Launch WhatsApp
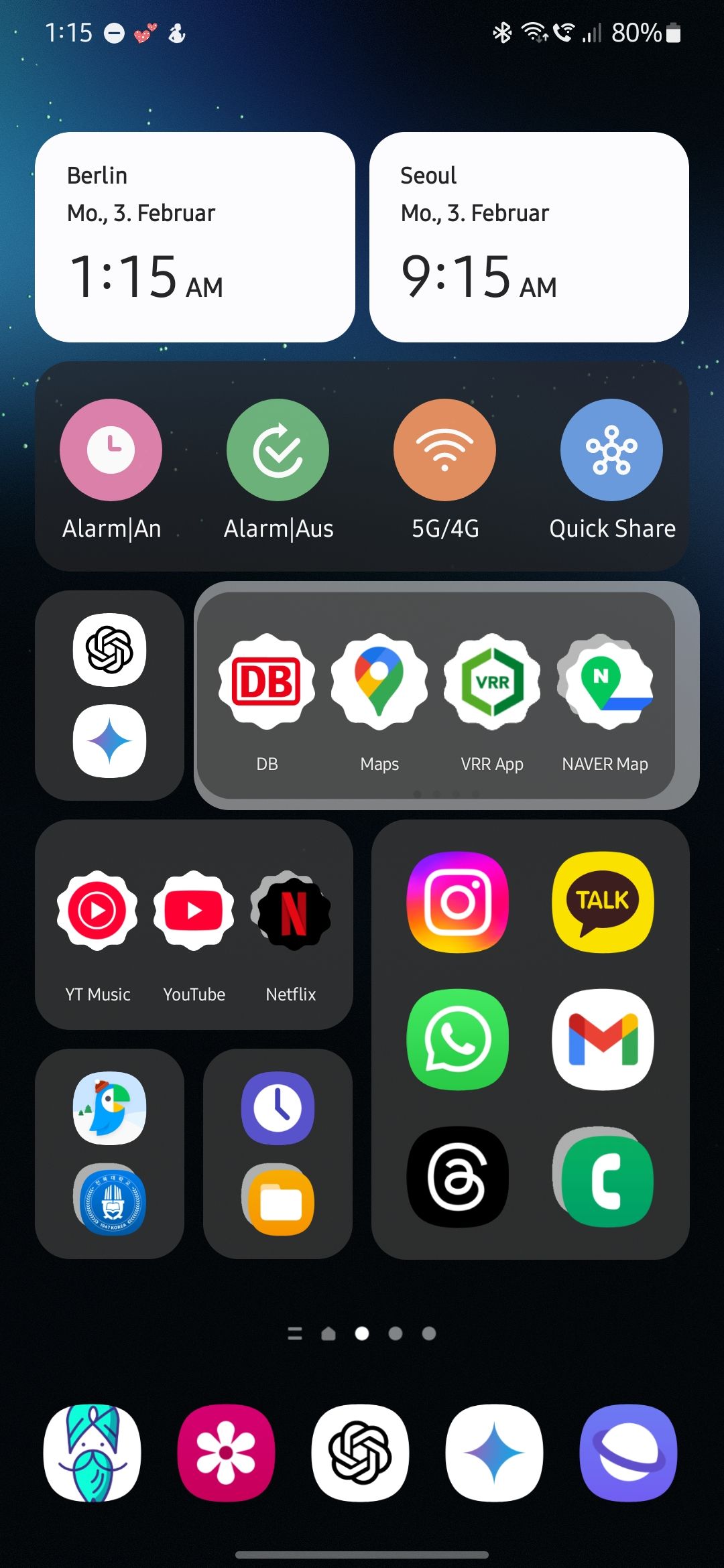 pos(458,1039)
